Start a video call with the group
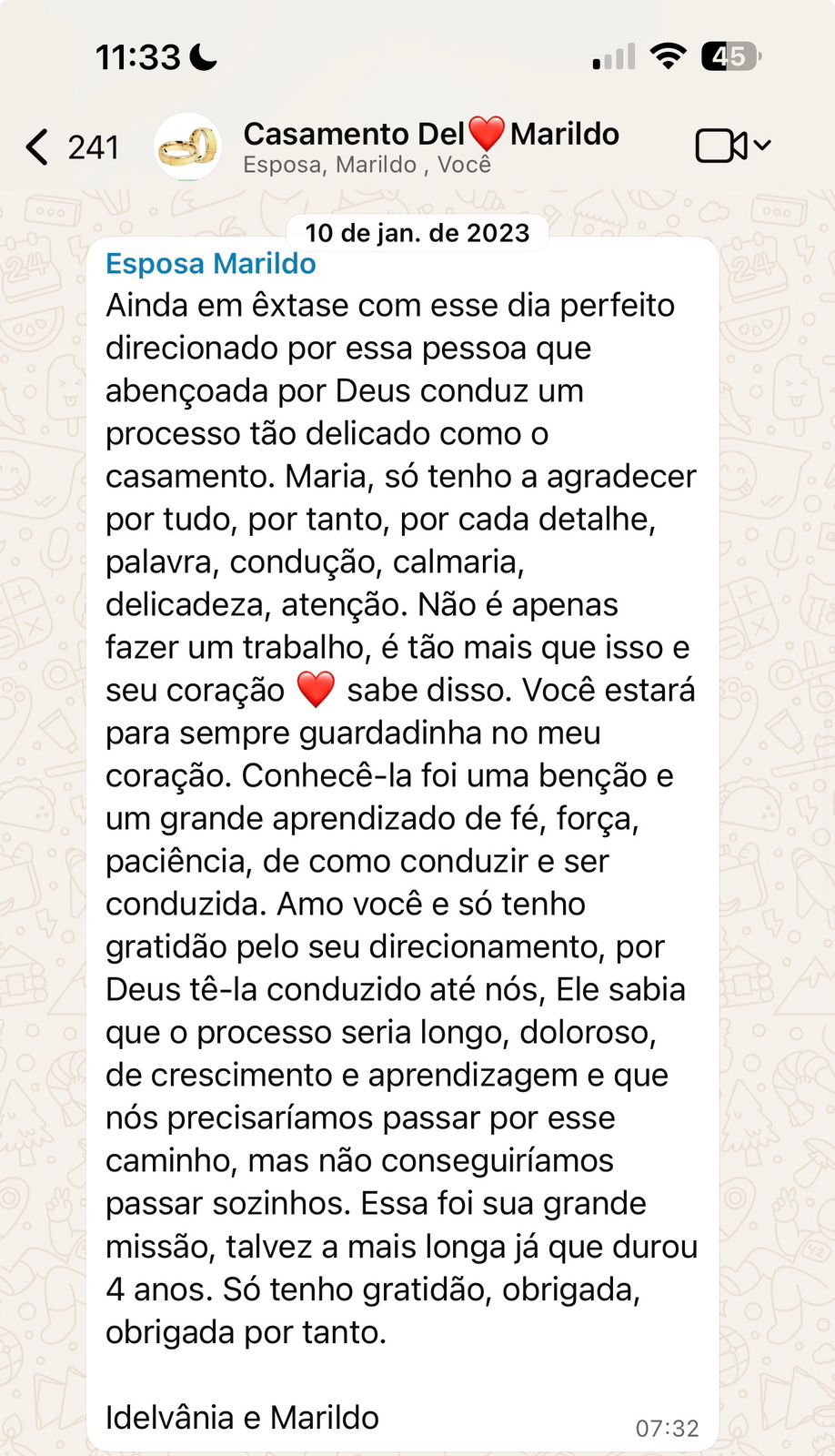Image resolution: width=835 pixels, height=1456 pixels. coord(721,146)
